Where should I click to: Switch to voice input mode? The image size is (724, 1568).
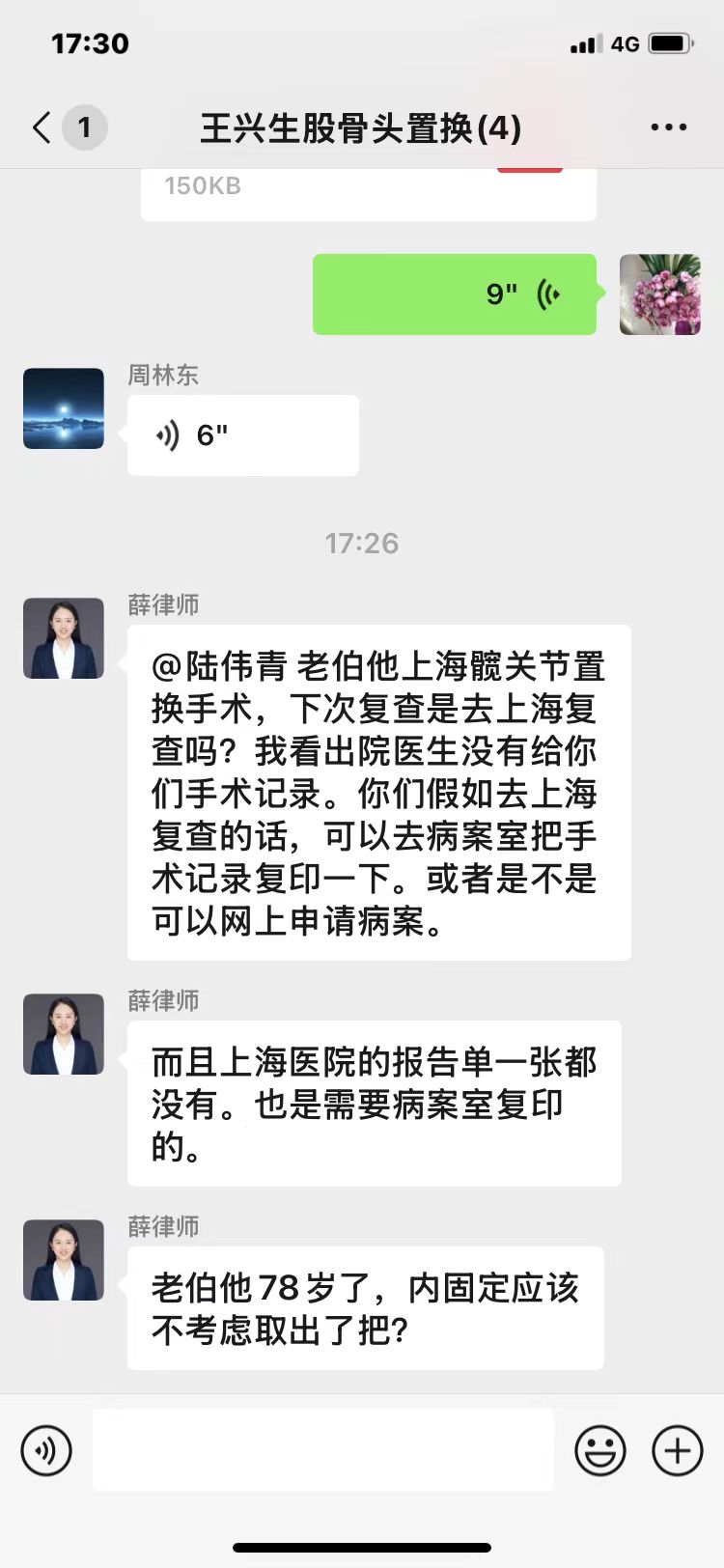pyautogui.click(x=46, y=1450)
